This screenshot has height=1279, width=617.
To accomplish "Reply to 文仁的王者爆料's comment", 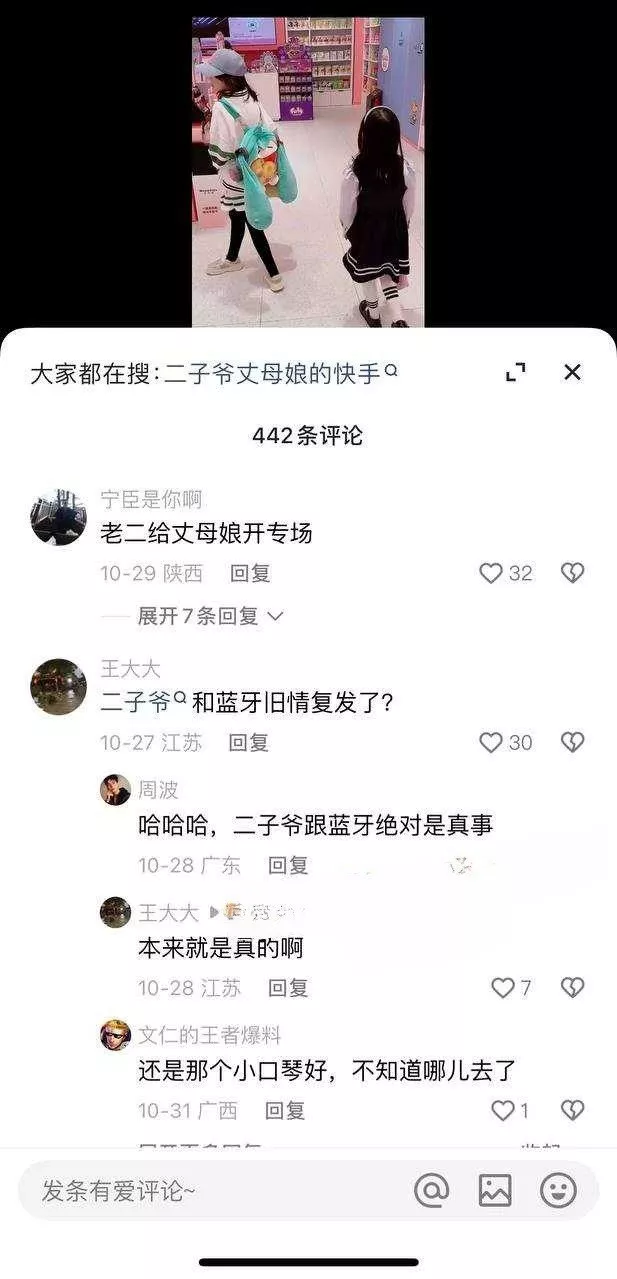I will (285, 1110).
